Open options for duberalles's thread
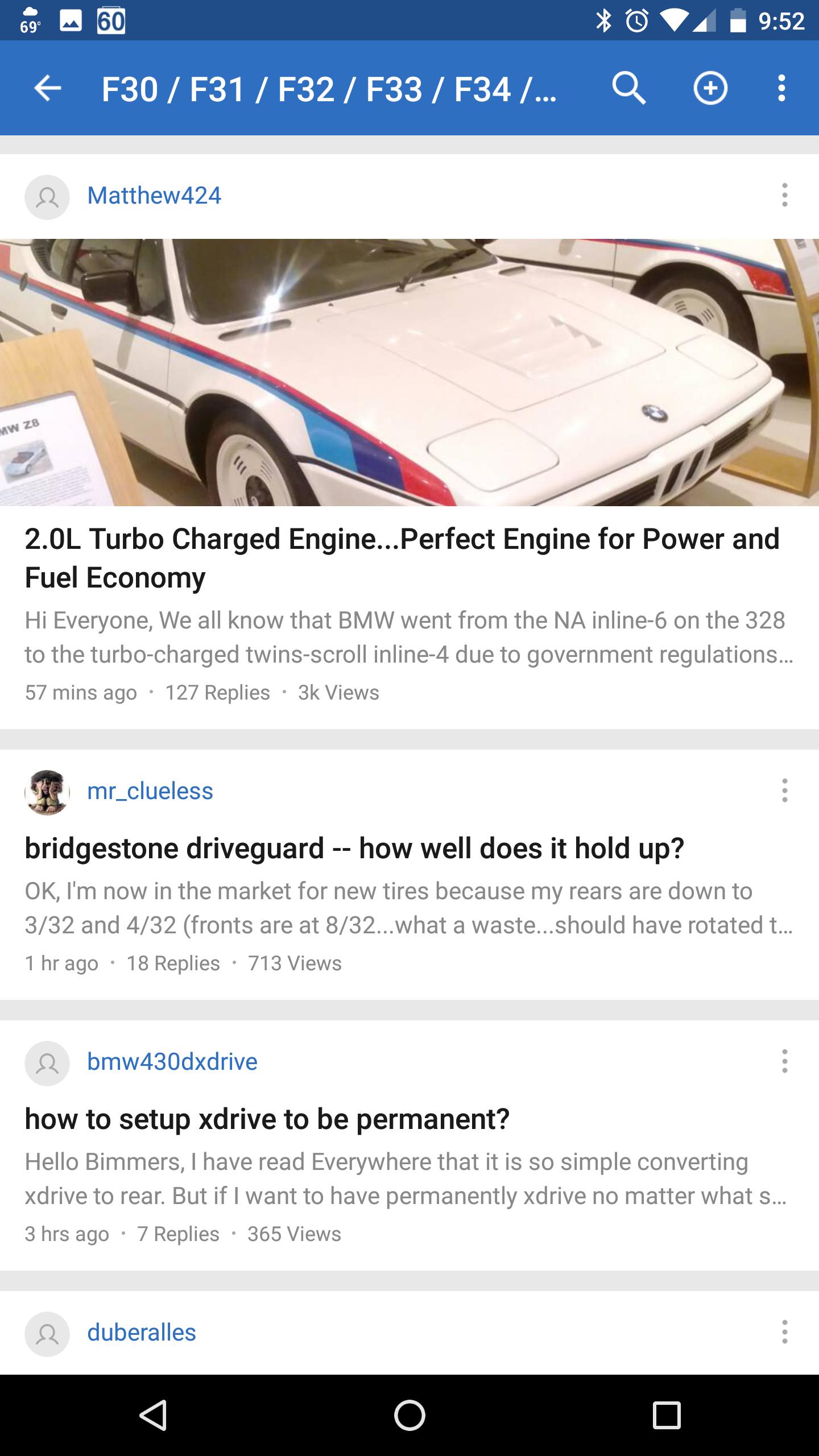The image size is (819, 1456). (x=784, y=1332)
